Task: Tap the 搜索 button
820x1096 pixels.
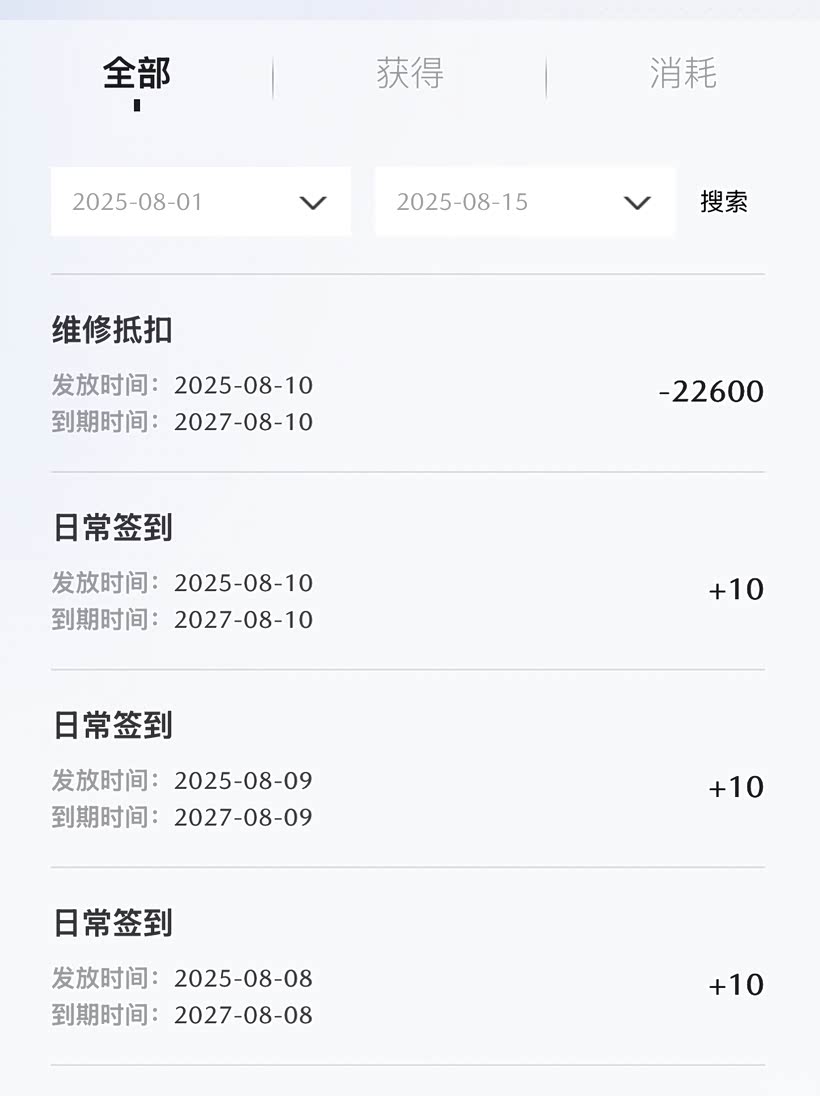Action: (724, 202)
